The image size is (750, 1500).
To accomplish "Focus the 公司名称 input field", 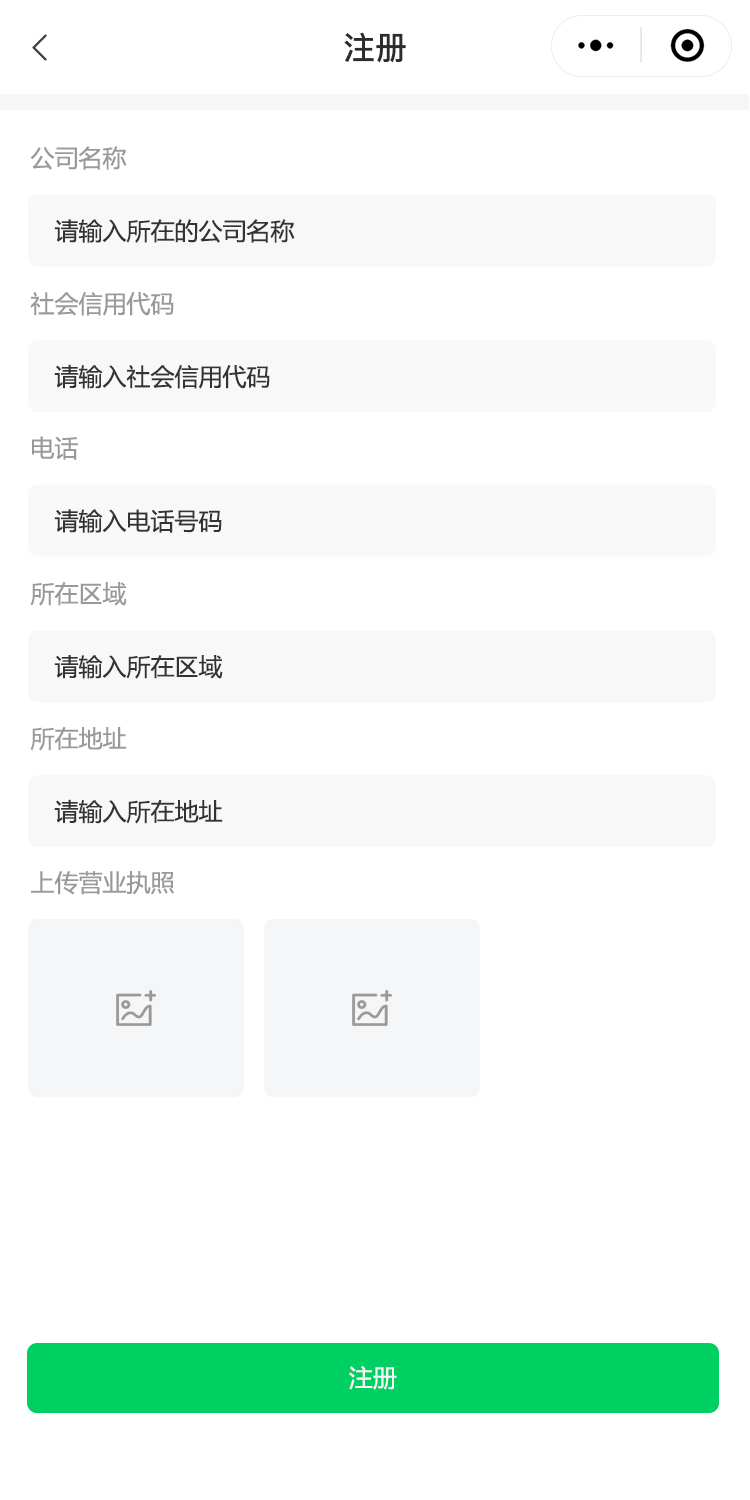I will point(372,231).
